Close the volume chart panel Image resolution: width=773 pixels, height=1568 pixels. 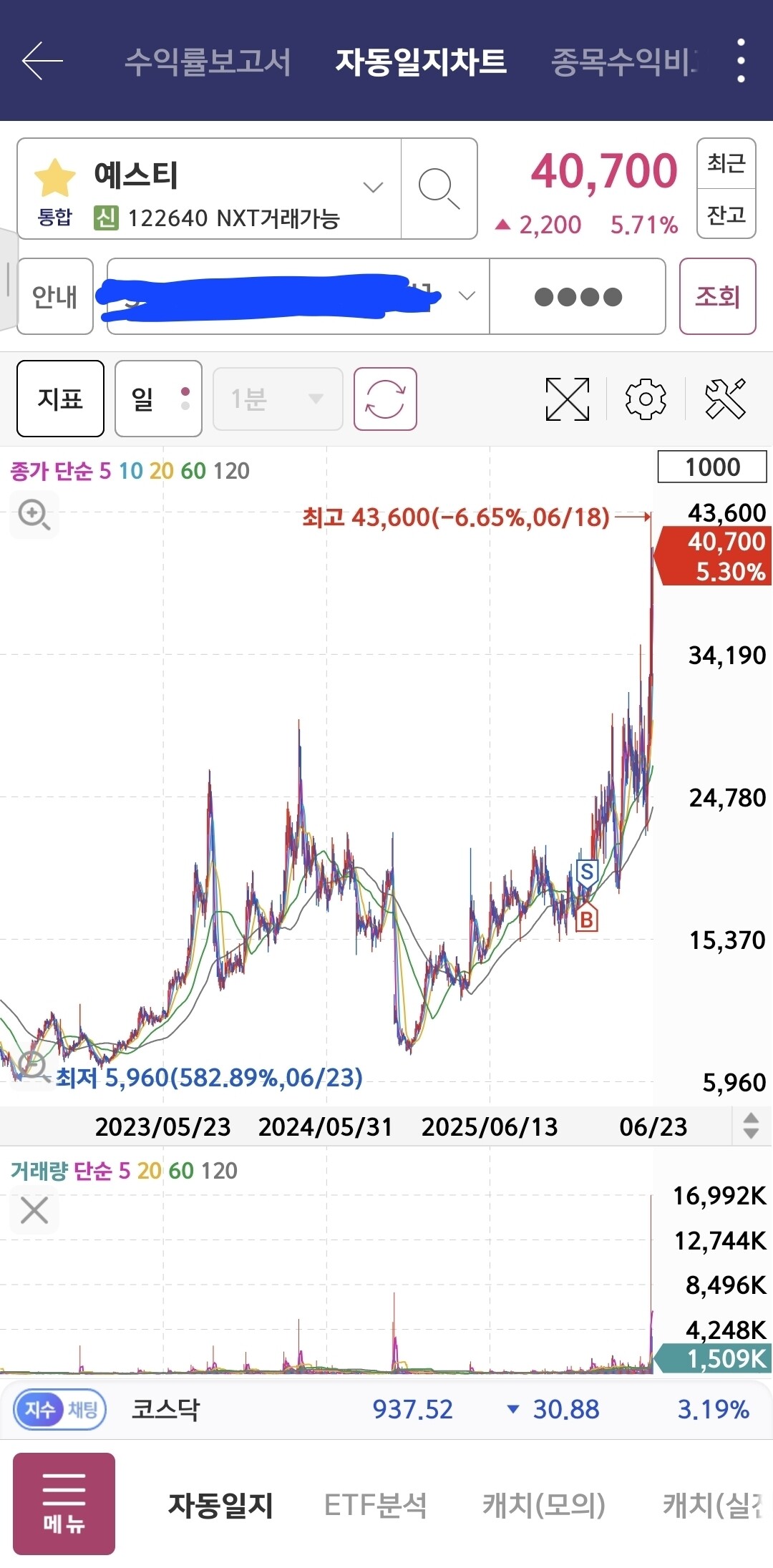34,1211
